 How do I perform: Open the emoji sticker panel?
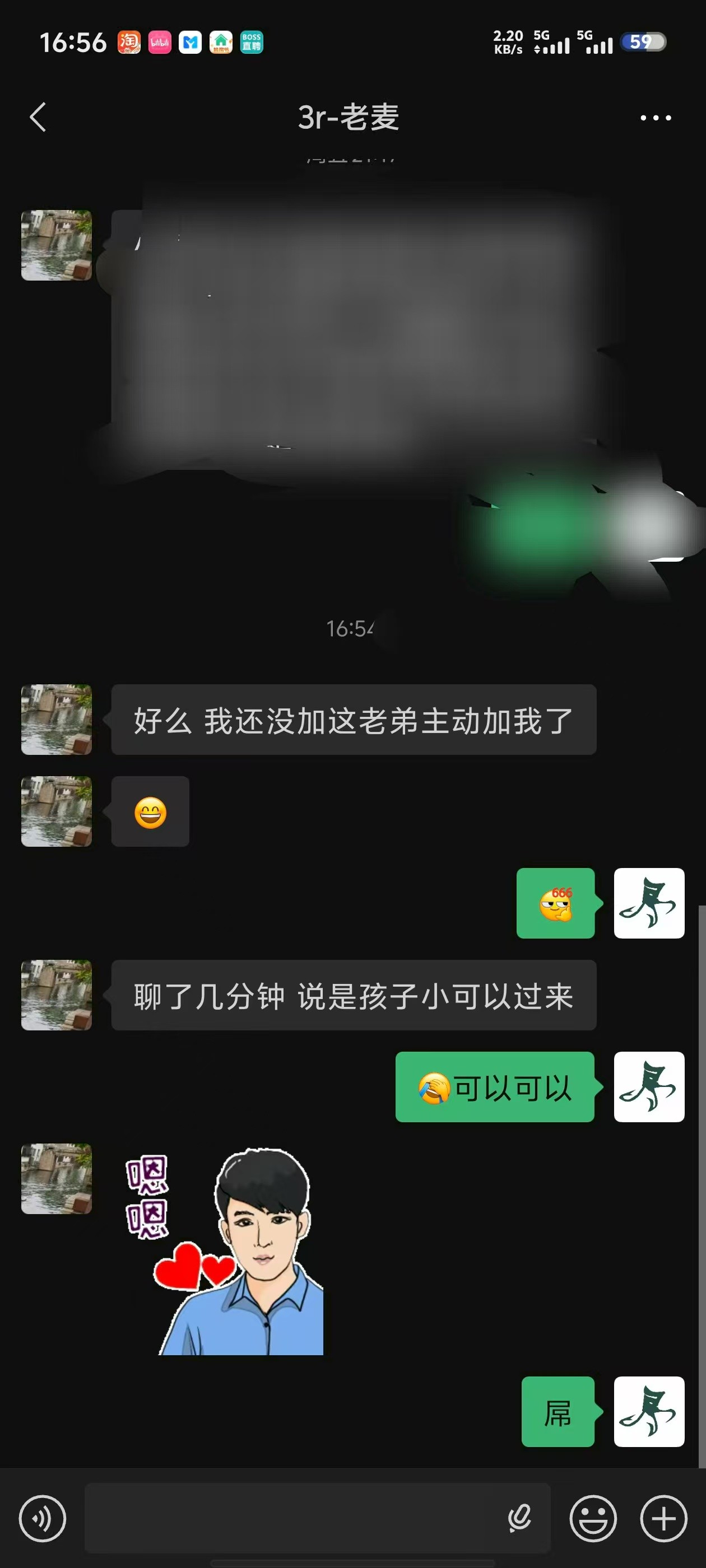coord(593,1518)
